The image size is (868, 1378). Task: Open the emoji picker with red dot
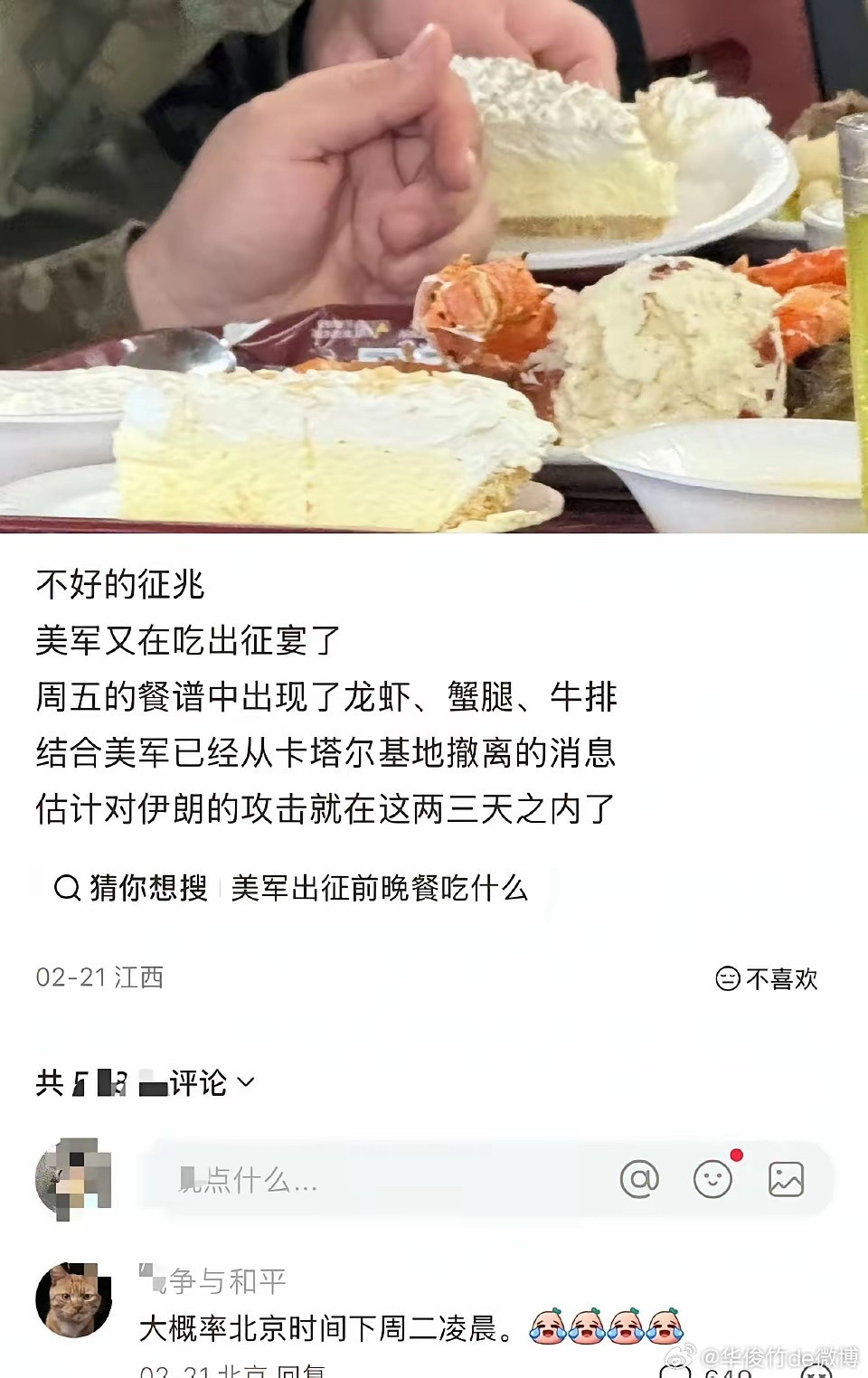(x=712, y=1177)
